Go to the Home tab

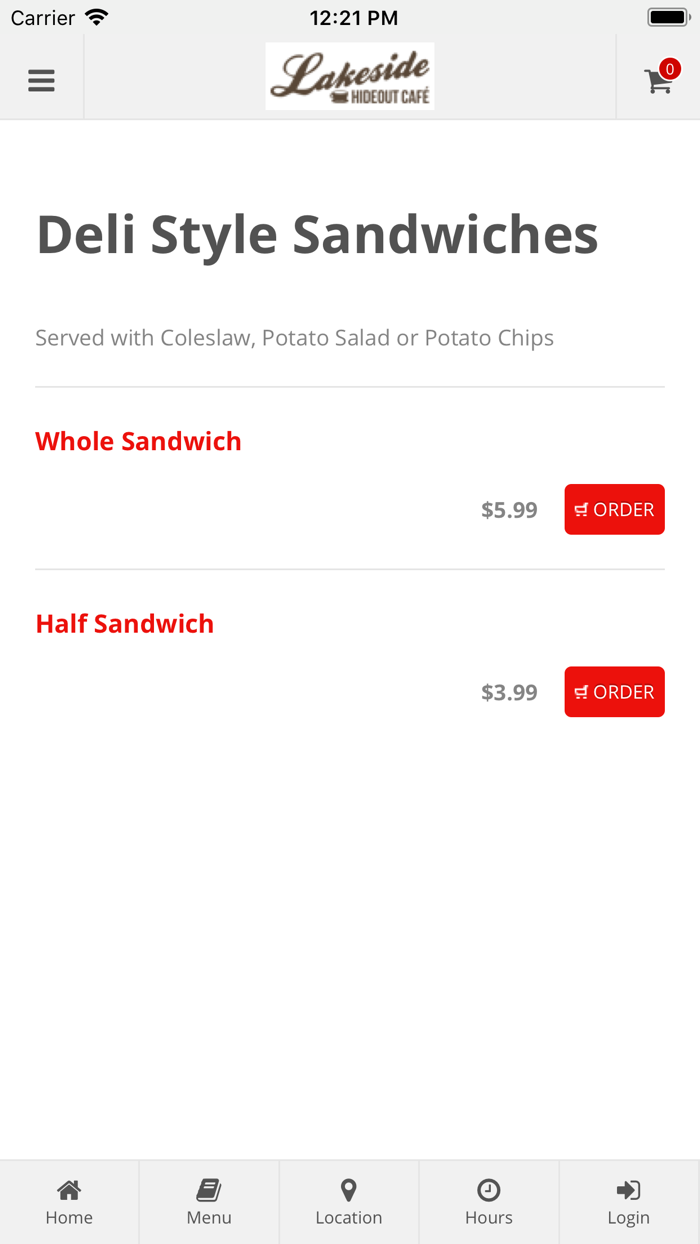[69, 1202]
